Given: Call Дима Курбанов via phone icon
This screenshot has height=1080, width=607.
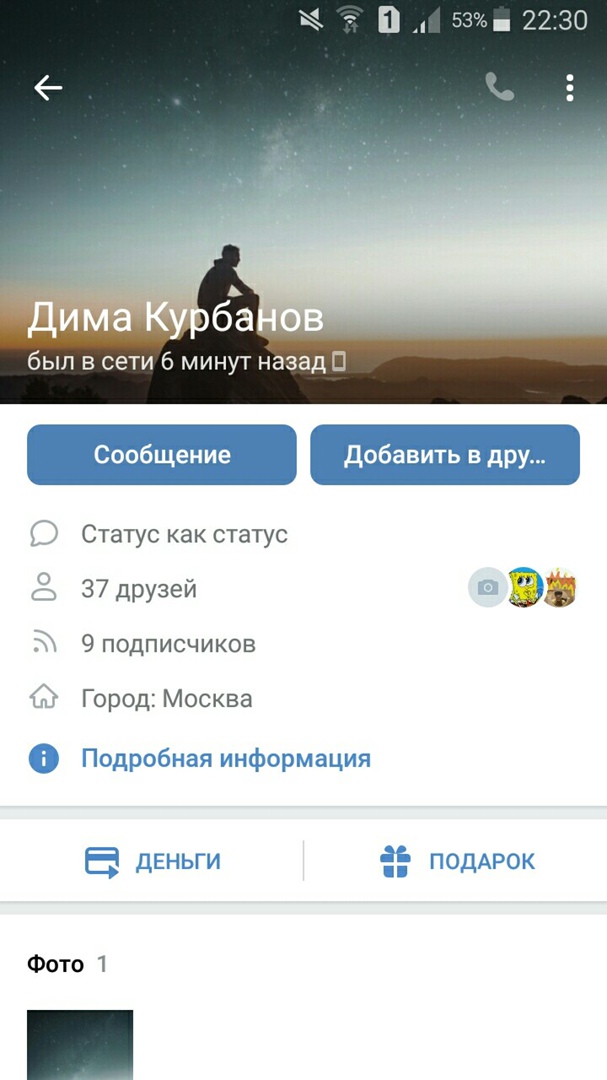Looking at the screenshot, I should [x=499, y=88].
